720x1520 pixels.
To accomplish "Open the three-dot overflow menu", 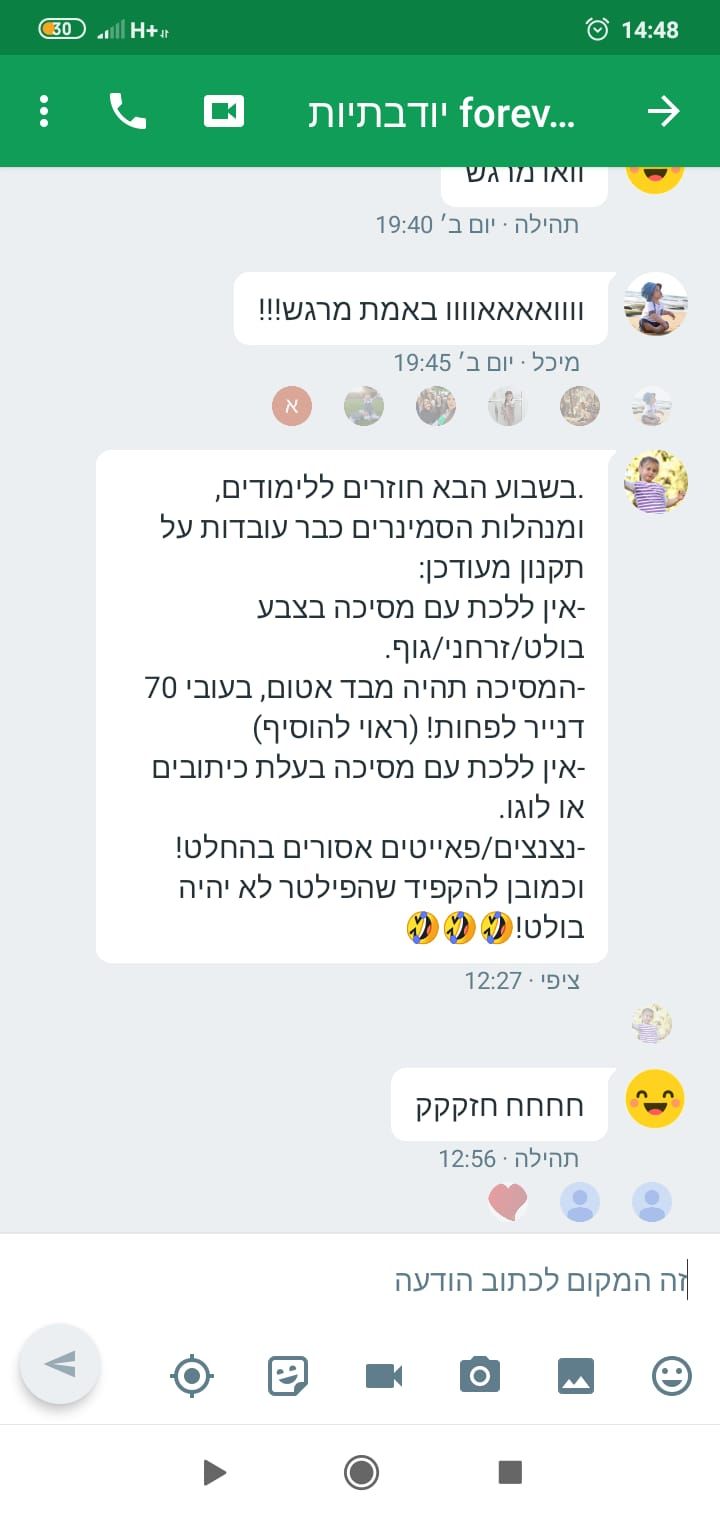I will point(44,111).
